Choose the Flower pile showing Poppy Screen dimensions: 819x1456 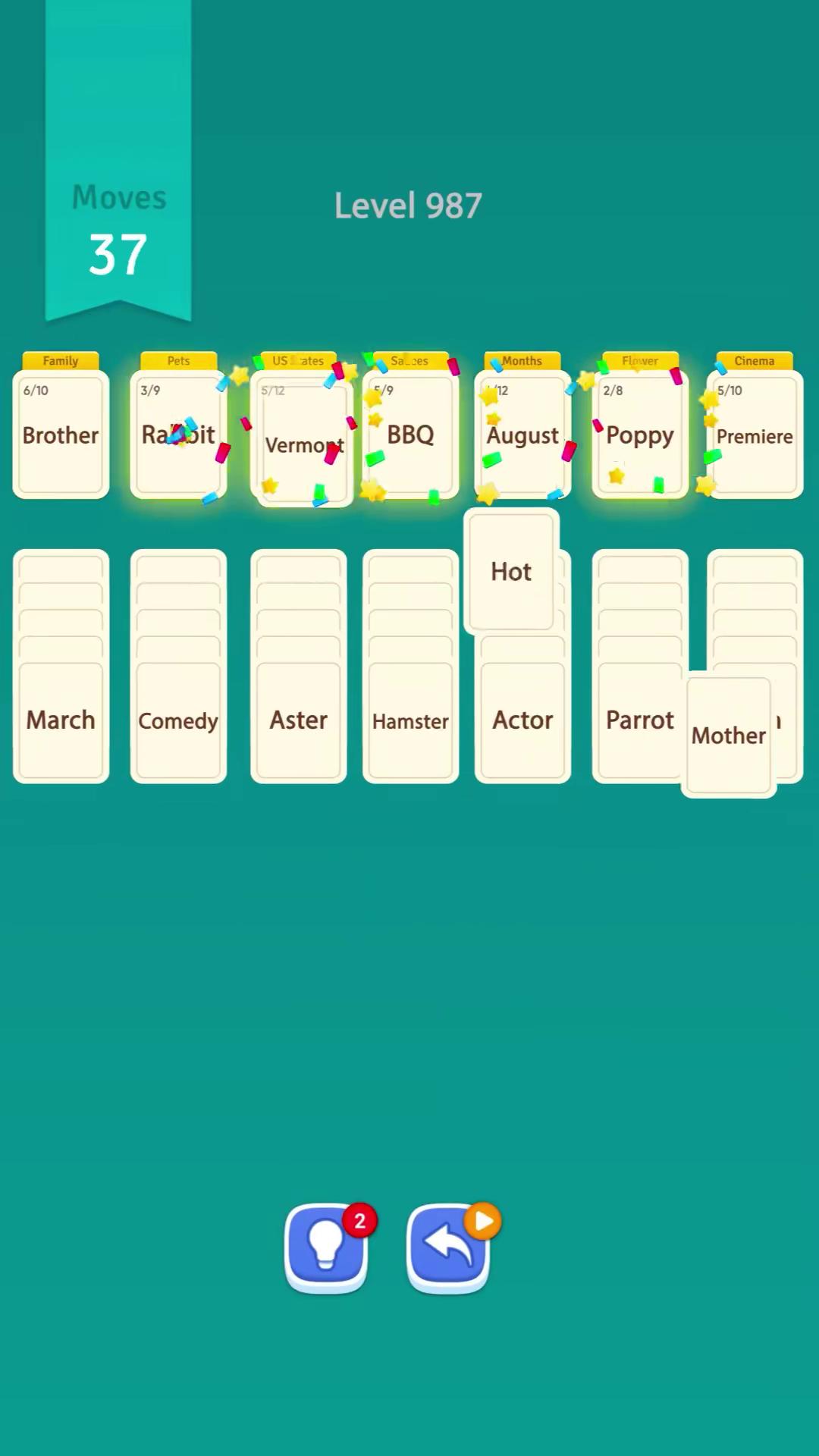tap(640, 425)
